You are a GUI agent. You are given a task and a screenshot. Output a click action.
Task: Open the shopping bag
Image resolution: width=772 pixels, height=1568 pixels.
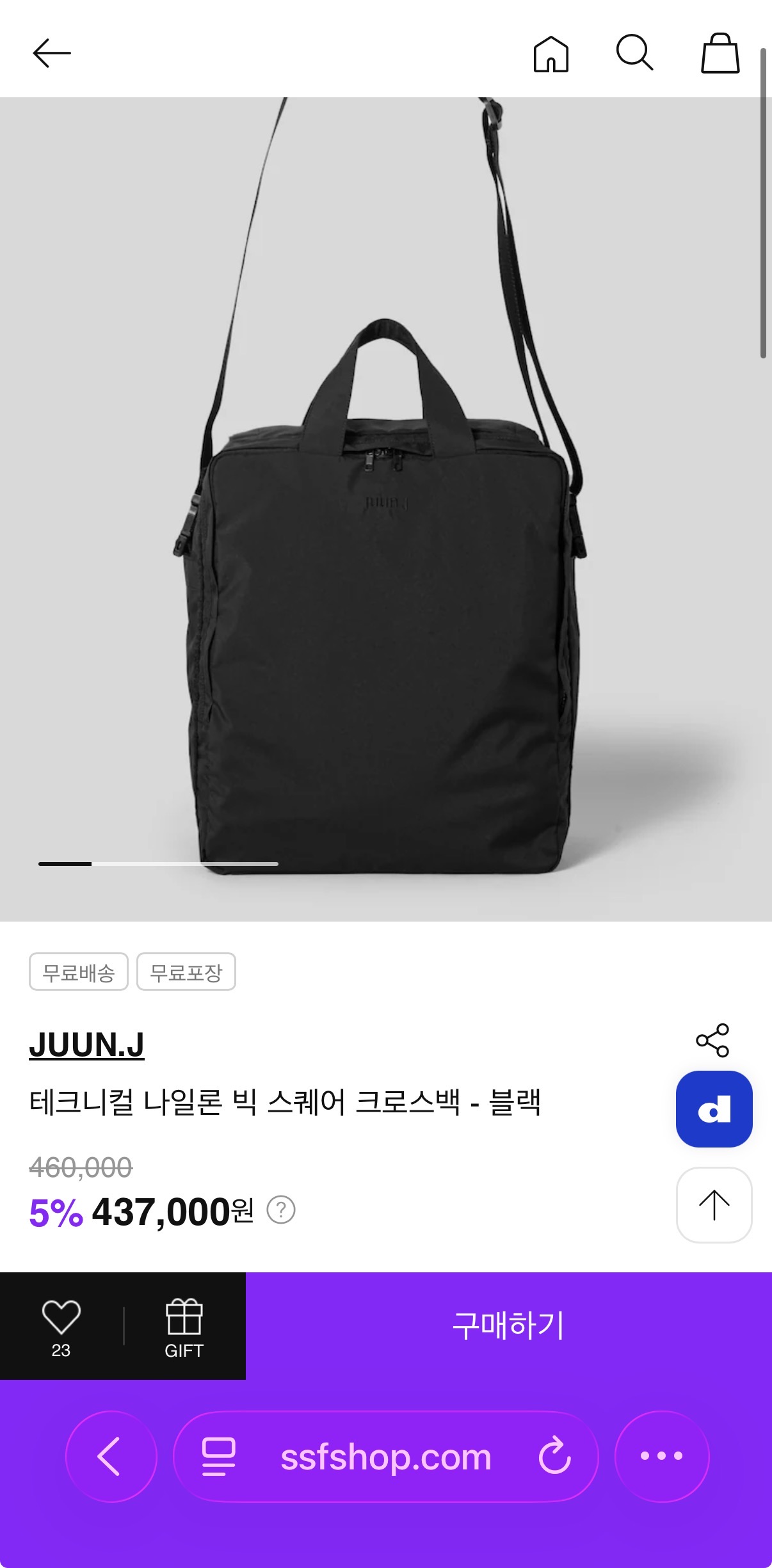[720, 53]
